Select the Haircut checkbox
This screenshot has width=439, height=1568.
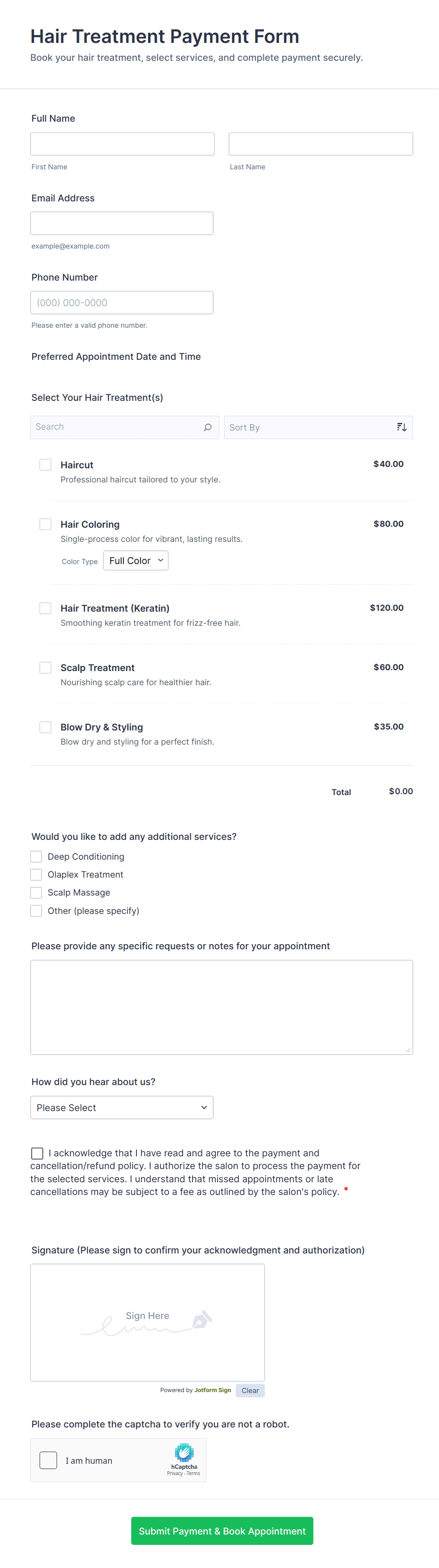(46, 465)
